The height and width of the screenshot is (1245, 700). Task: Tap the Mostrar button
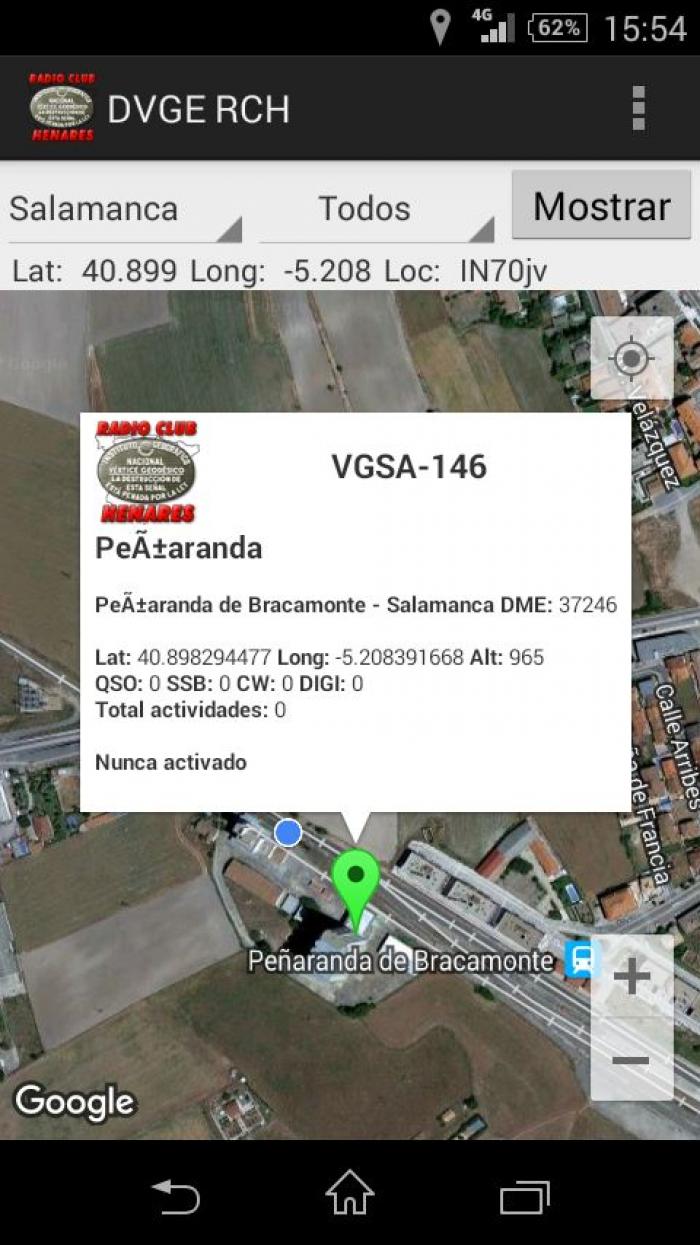point(601,206)
